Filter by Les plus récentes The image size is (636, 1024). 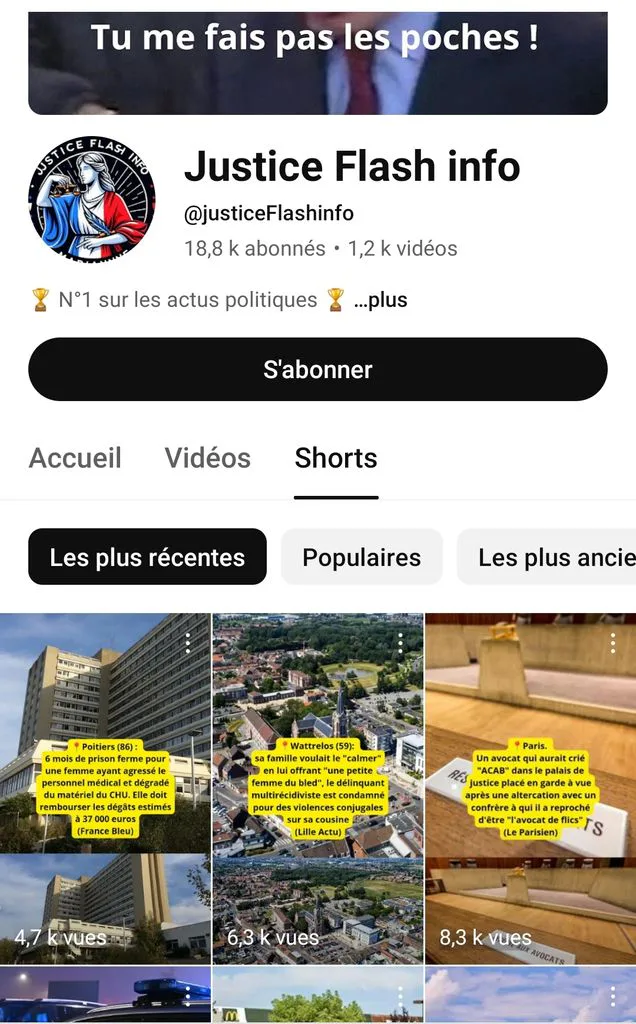pyautogui.click(x=147, y=557)
